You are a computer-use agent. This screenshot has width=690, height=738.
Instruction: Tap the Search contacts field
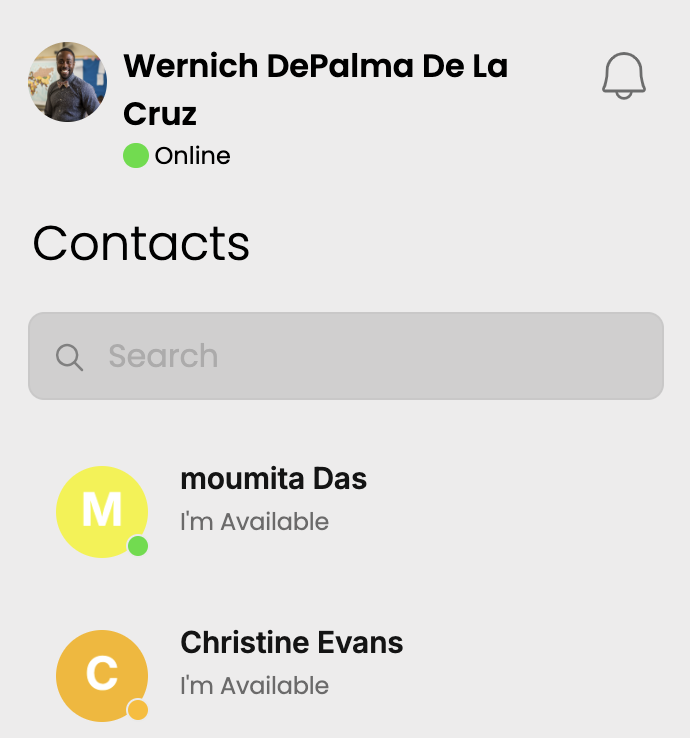pyautogui.click(x=346, y=356)
